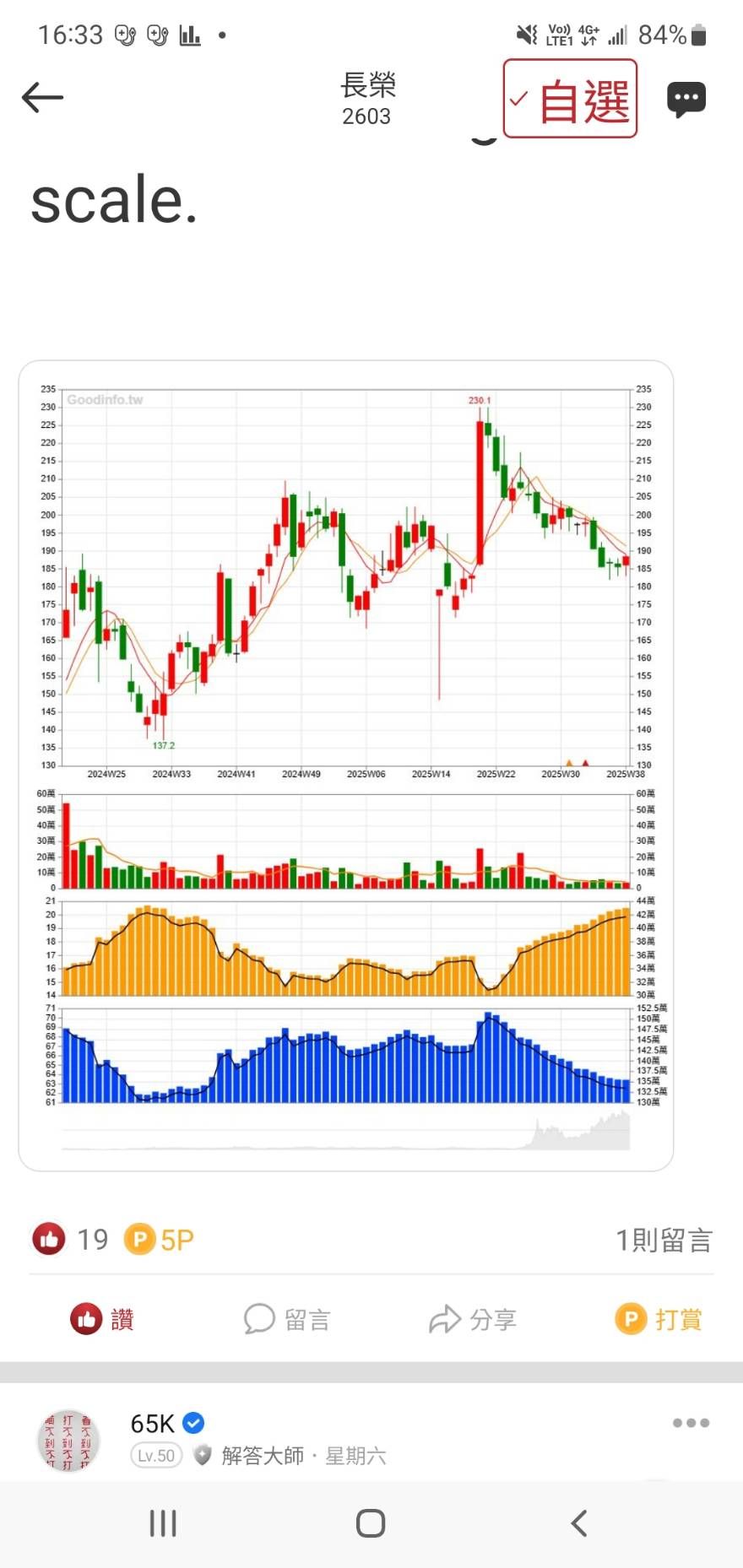View the 1則留言 comments
The width and height of the screenshot is (743, 1568).
coord(664,1240)
